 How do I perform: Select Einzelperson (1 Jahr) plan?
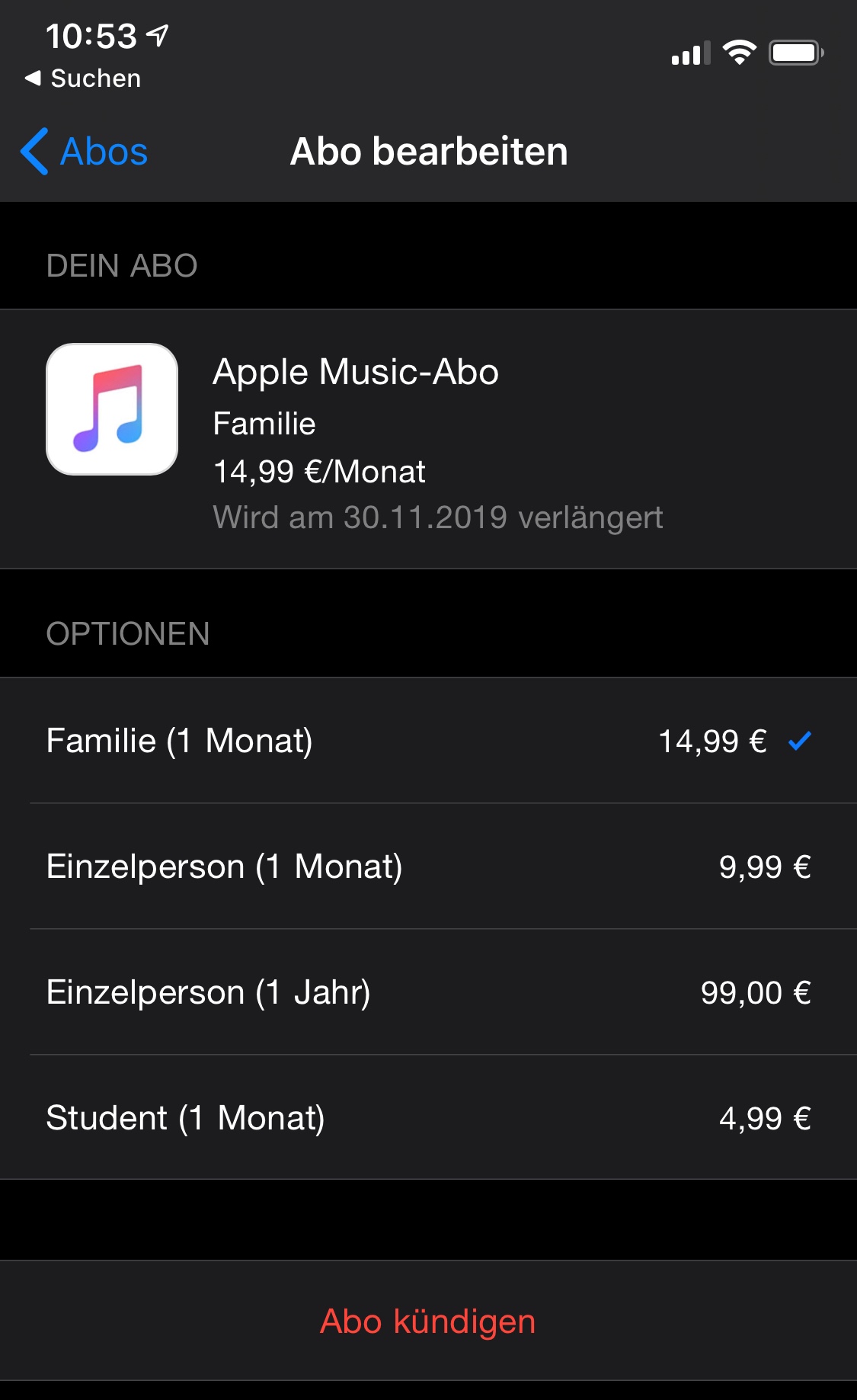click(428, 992)
